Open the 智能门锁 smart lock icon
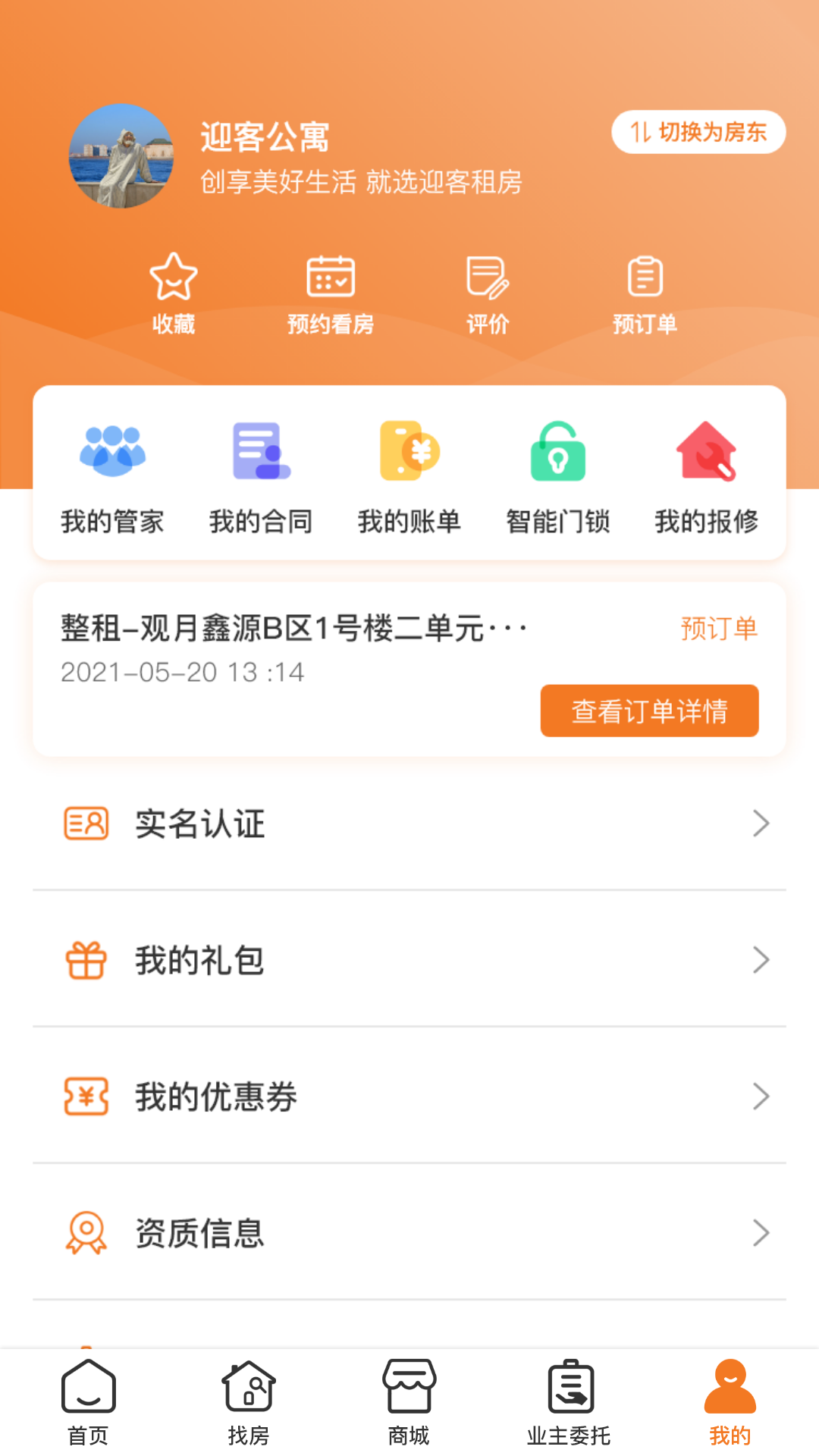This screenshot has height=1456, width=819. point(559,451)
